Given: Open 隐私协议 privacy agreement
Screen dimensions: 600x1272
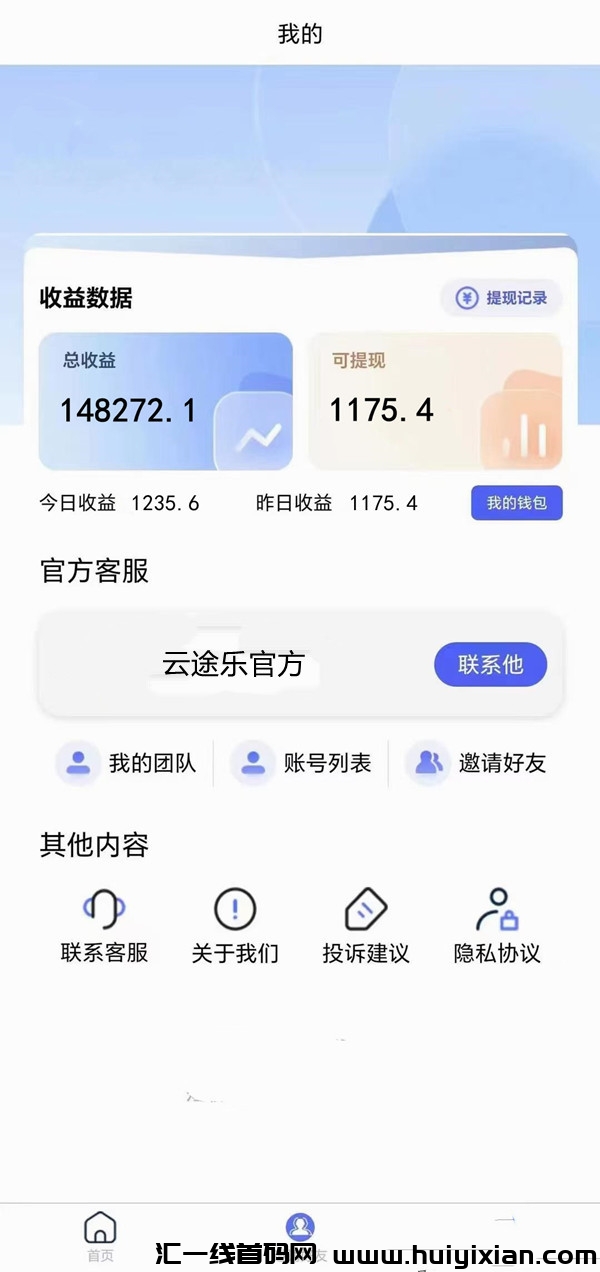Looking at the screenshot, I should [497, 927].
